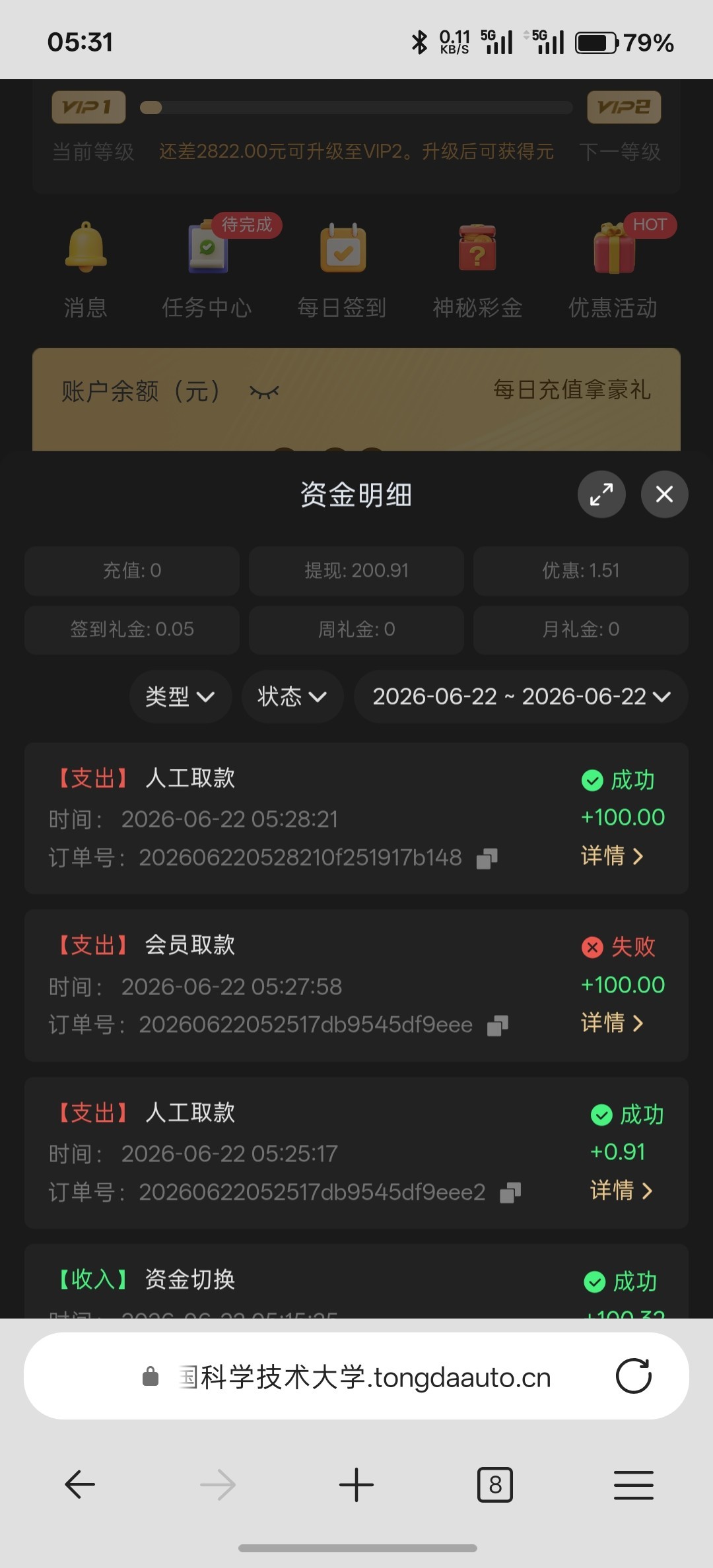The image size is (713, 1568).
Task: View 详情 of the failed 会员取款 record
Action: click(612, 1023)
